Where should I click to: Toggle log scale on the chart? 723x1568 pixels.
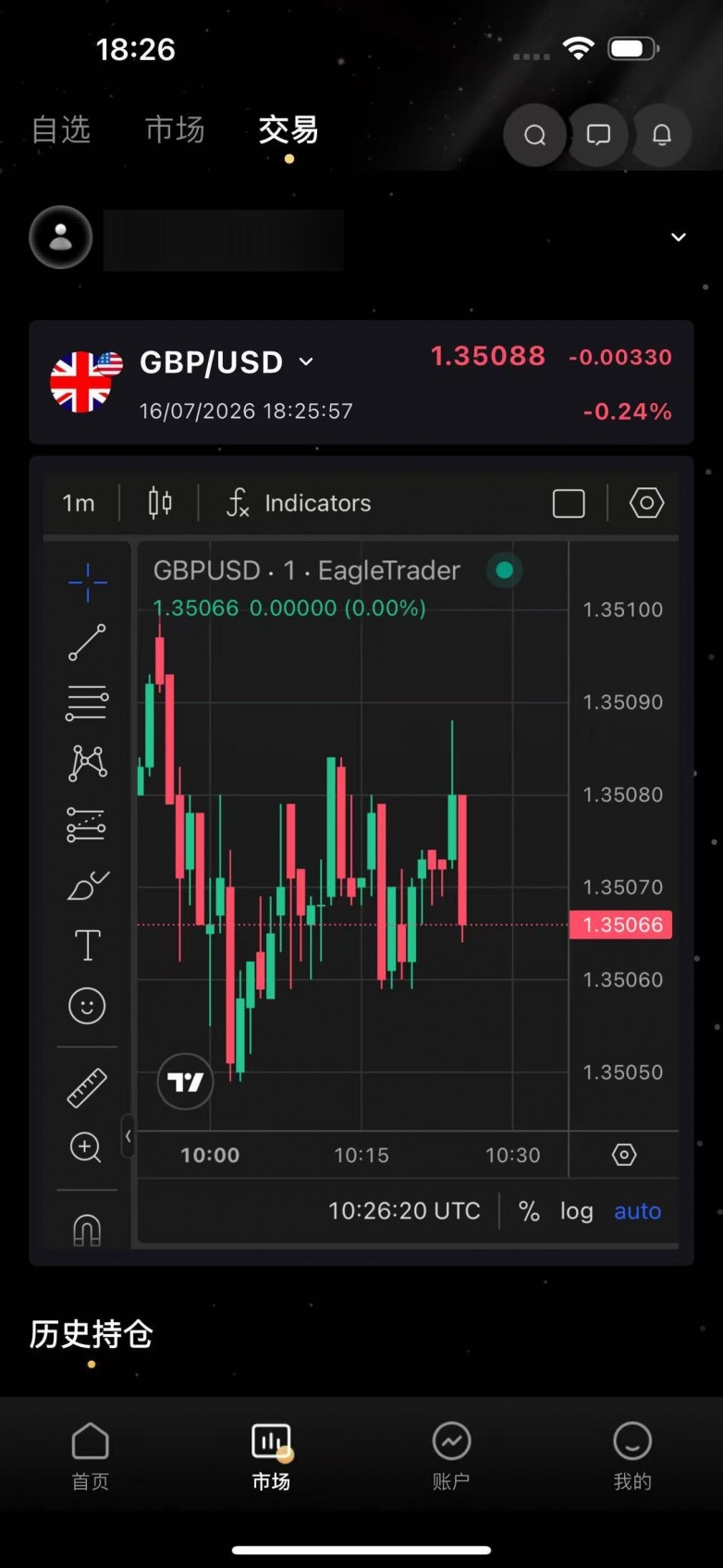(x=576, y=1211)
